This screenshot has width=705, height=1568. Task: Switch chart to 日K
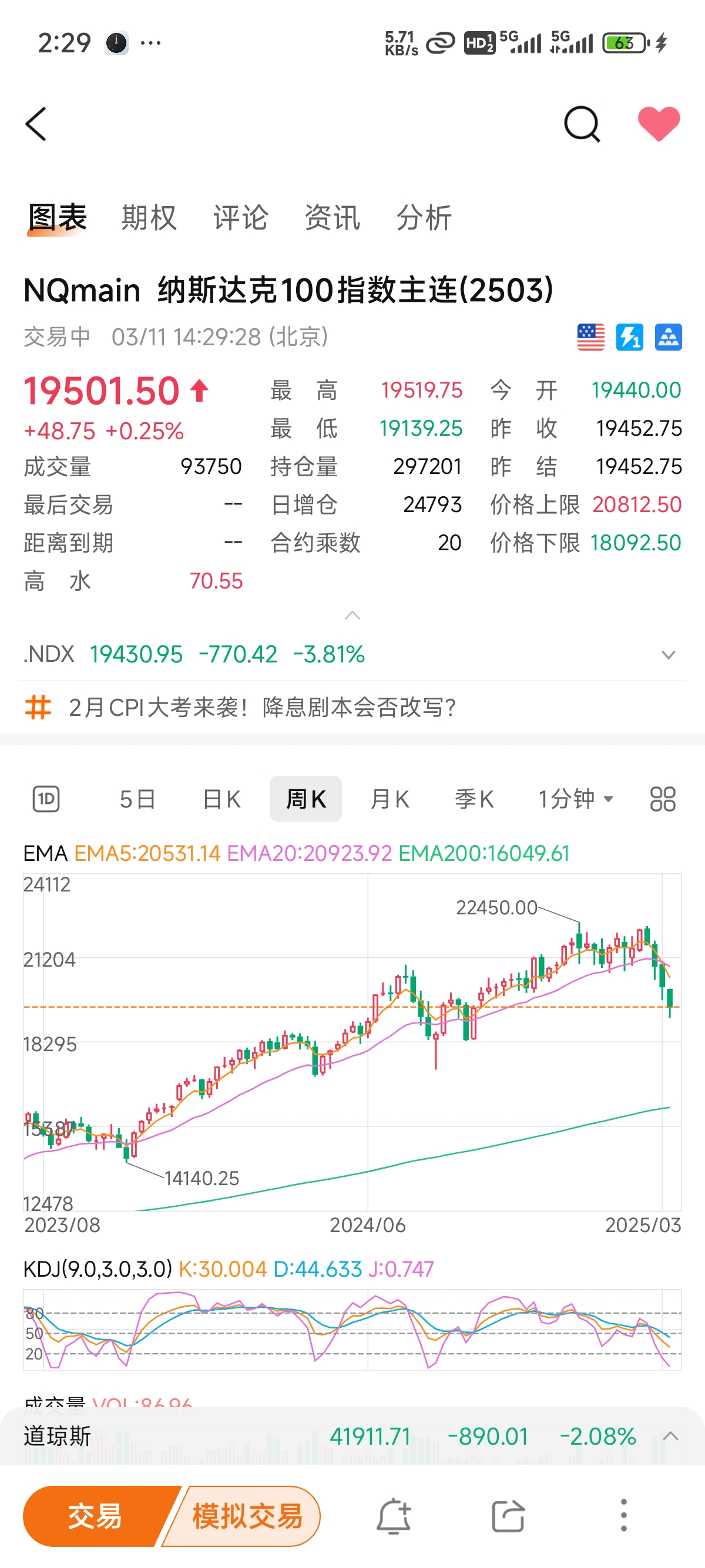[x=221, y=799]
